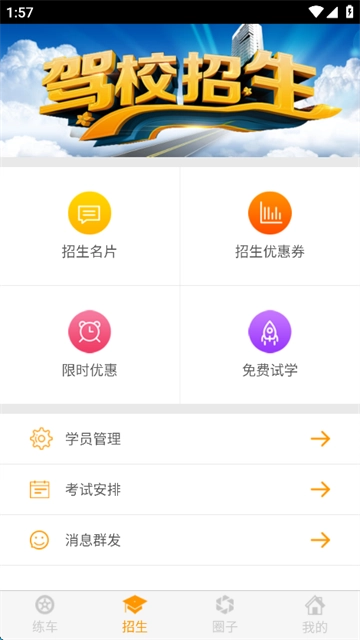
Task: Open 招生优惠券 coupon tile
Action: pos(270,226)
